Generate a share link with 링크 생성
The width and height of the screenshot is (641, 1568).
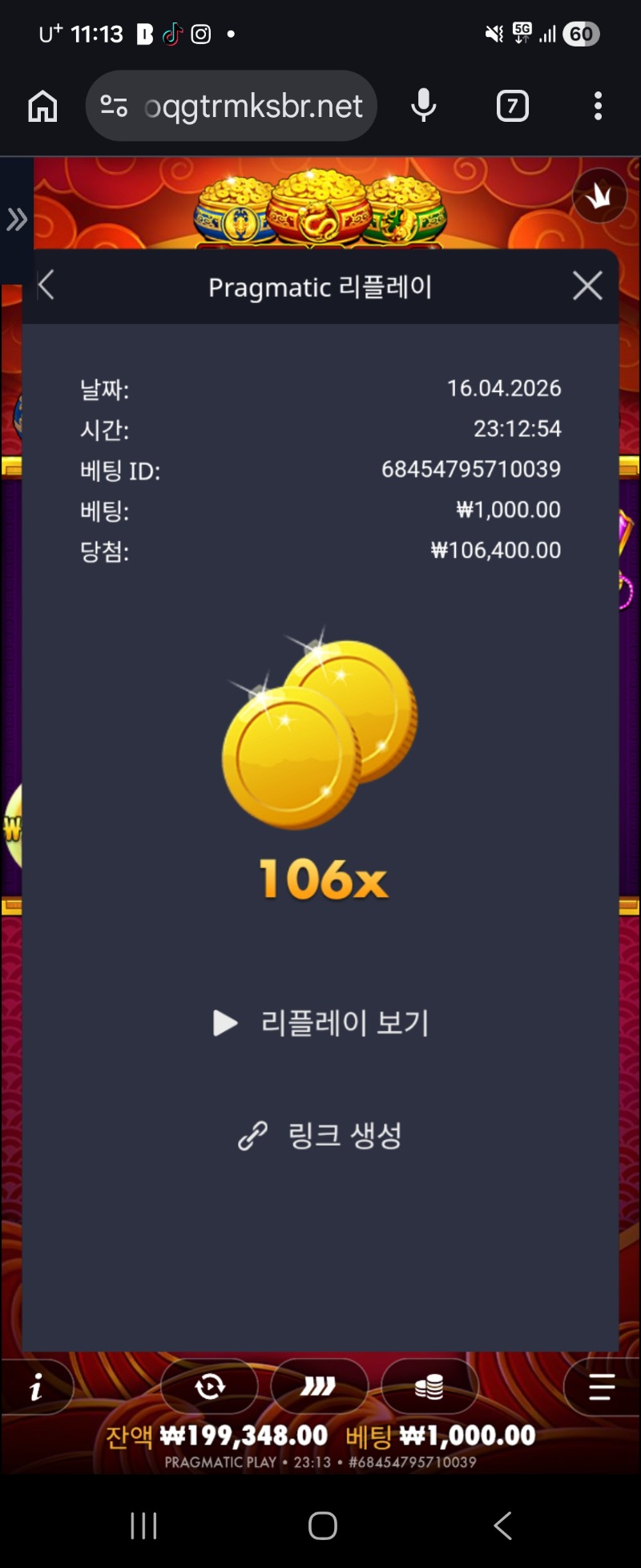(x=320, y=1135)
